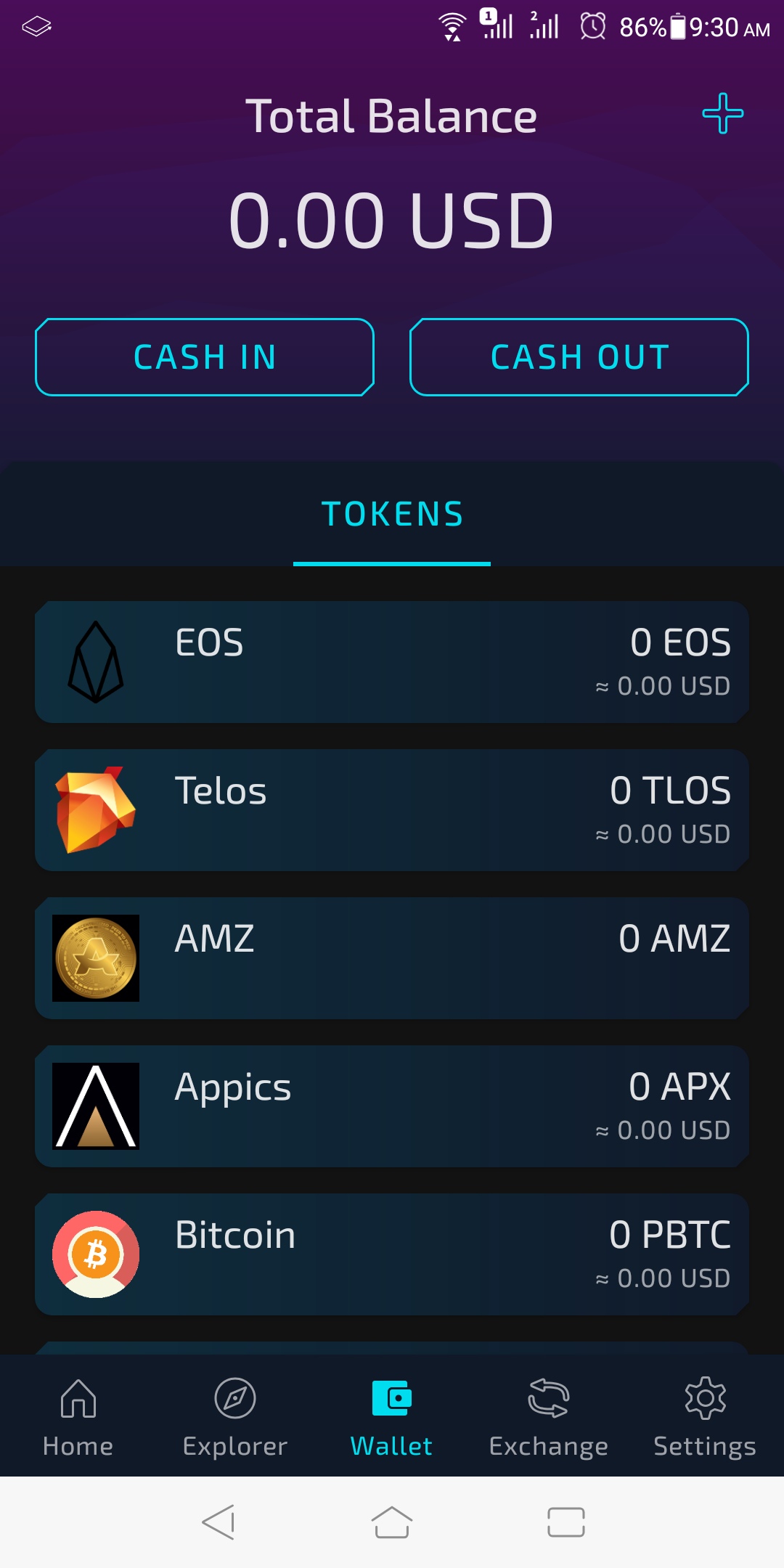Click the EOS token logo
This screenshot has height=1568, width=784.
(x=95, y=661)
